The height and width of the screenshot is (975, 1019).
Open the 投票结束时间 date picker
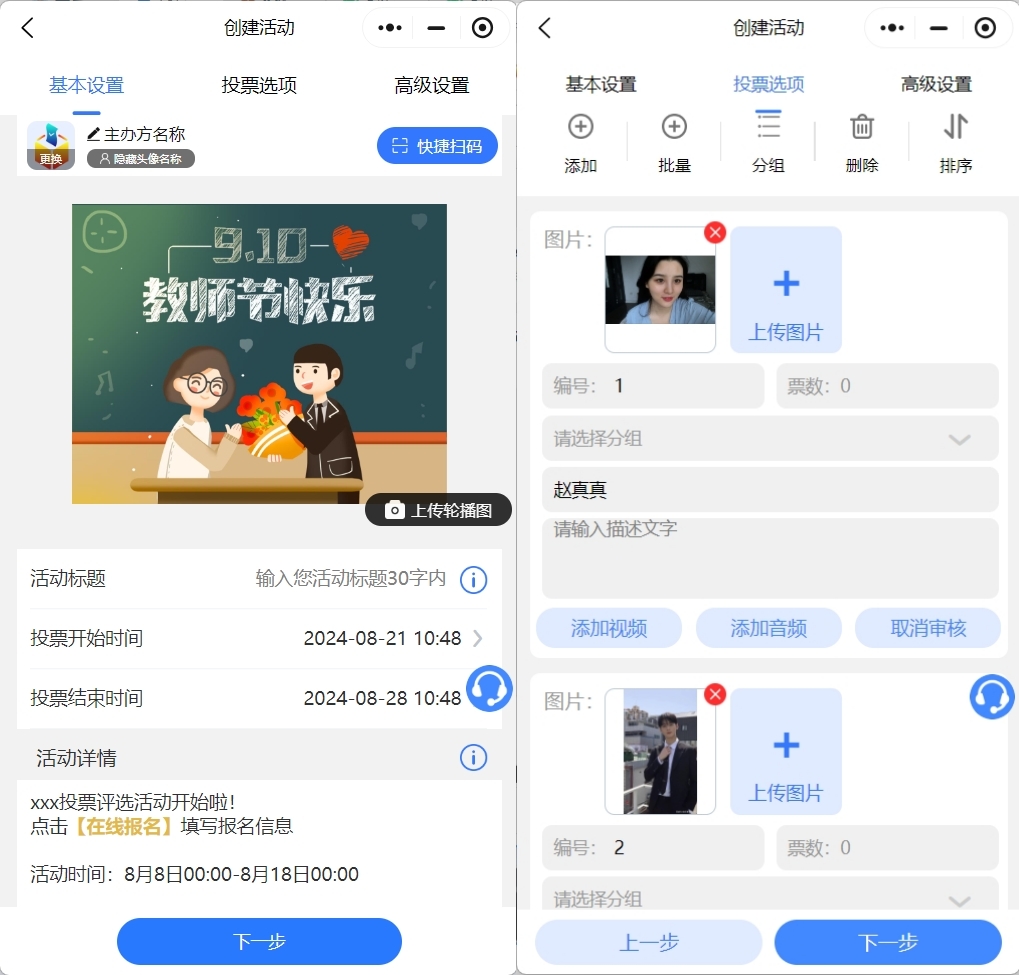259,698
